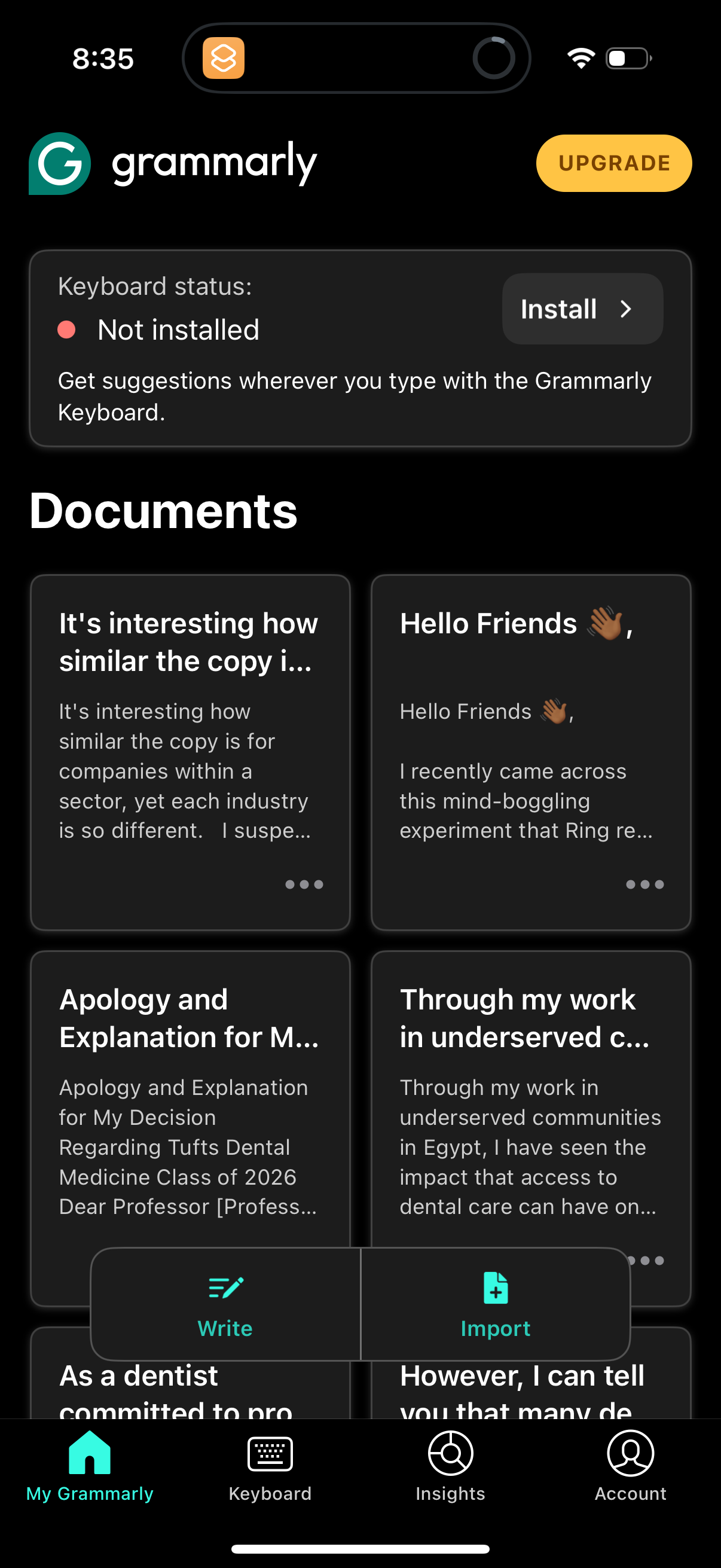Screen dimensions: 721x1568
Task: Select the Write pencil icon
Action: [225, 1287]
